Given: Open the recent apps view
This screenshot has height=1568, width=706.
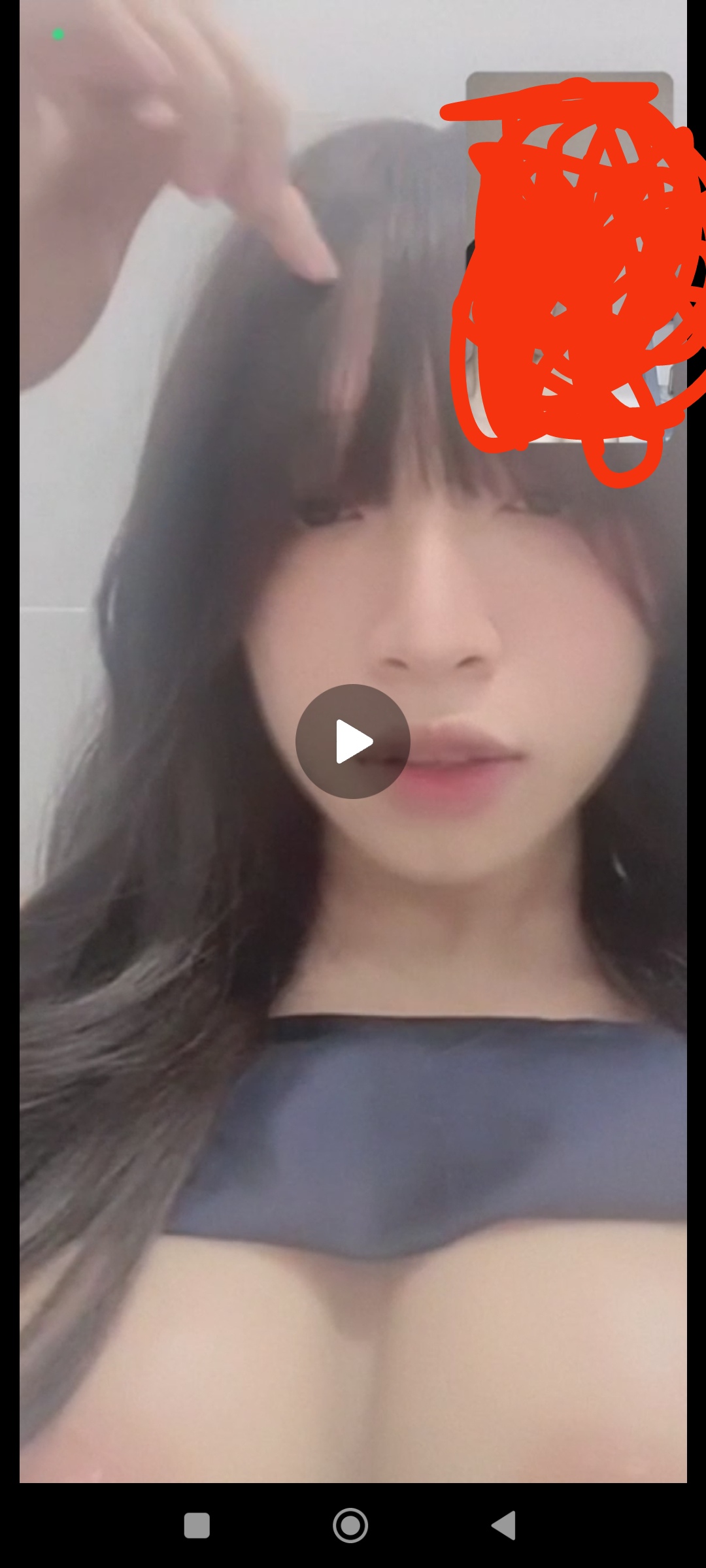Looking at the screenshot, I should point(197,1526).
